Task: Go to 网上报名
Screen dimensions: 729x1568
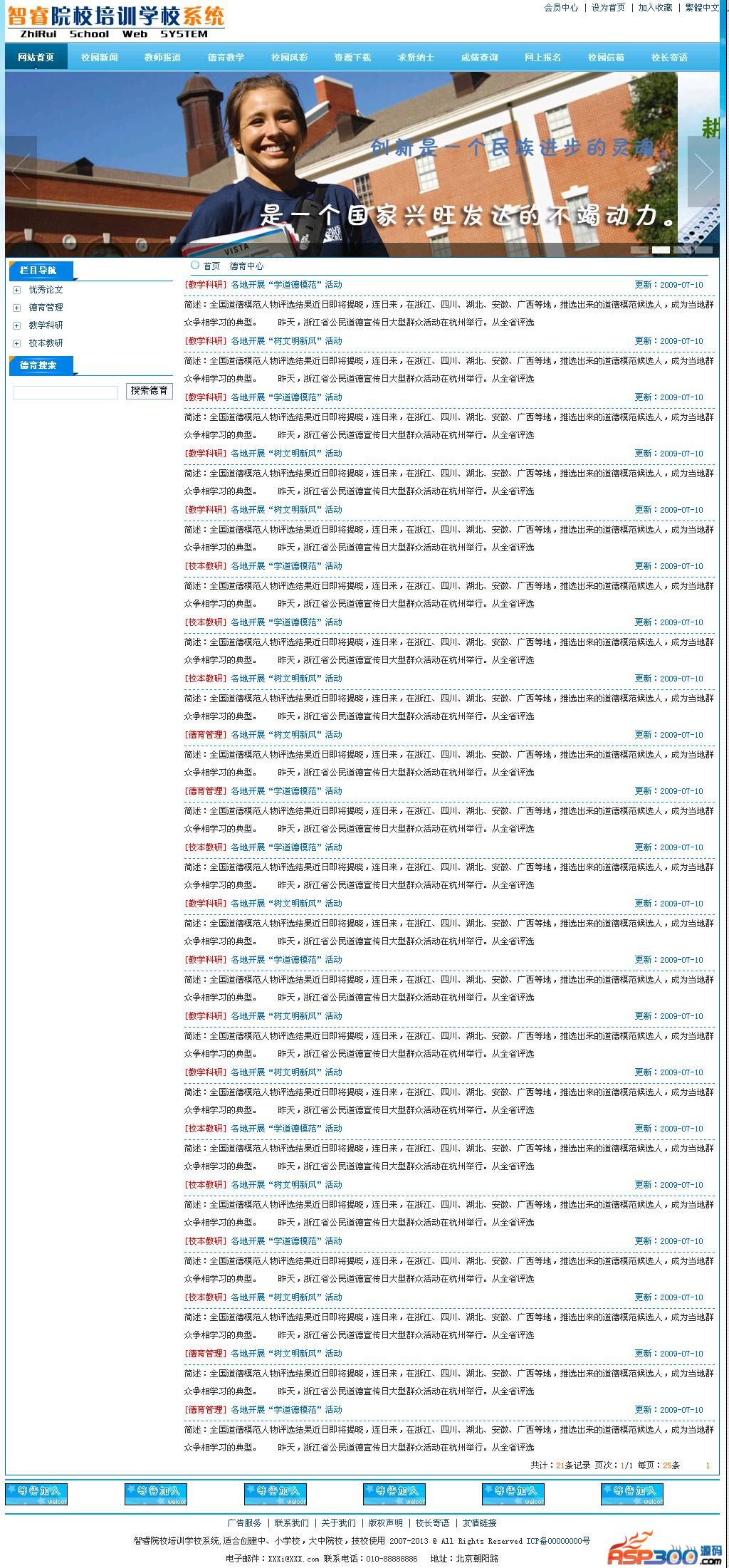Action: (x=542, y=58)
